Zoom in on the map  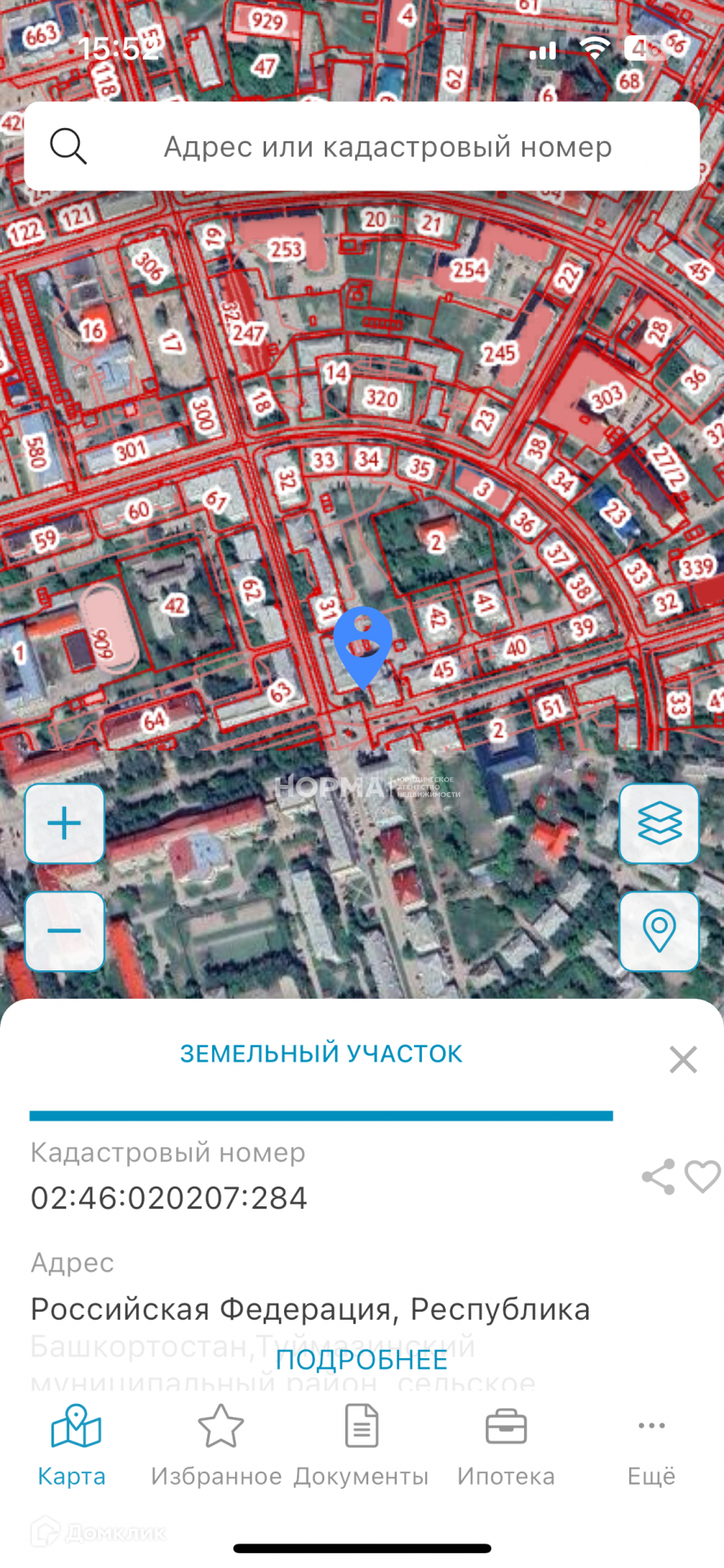click(64, 823)
